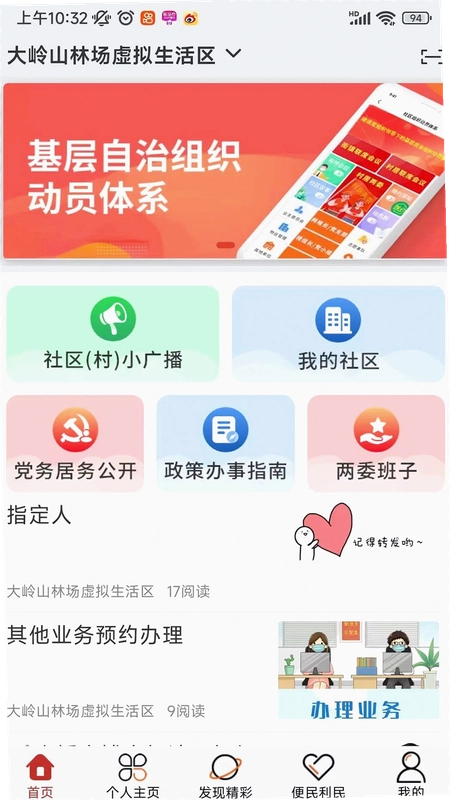450x800 pixels.
Task: Open 我的社区
Action: click(x=338, y=334)
